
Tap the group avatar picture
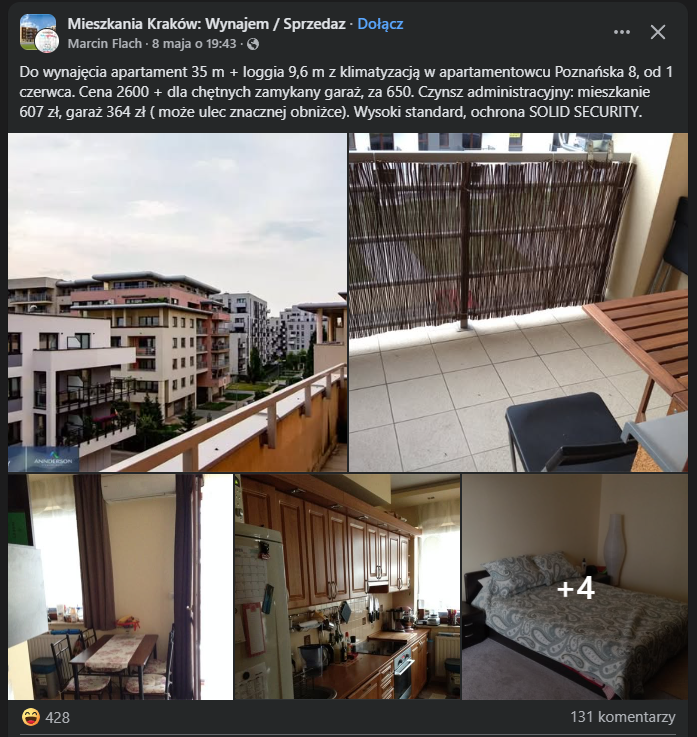point(38,32)
